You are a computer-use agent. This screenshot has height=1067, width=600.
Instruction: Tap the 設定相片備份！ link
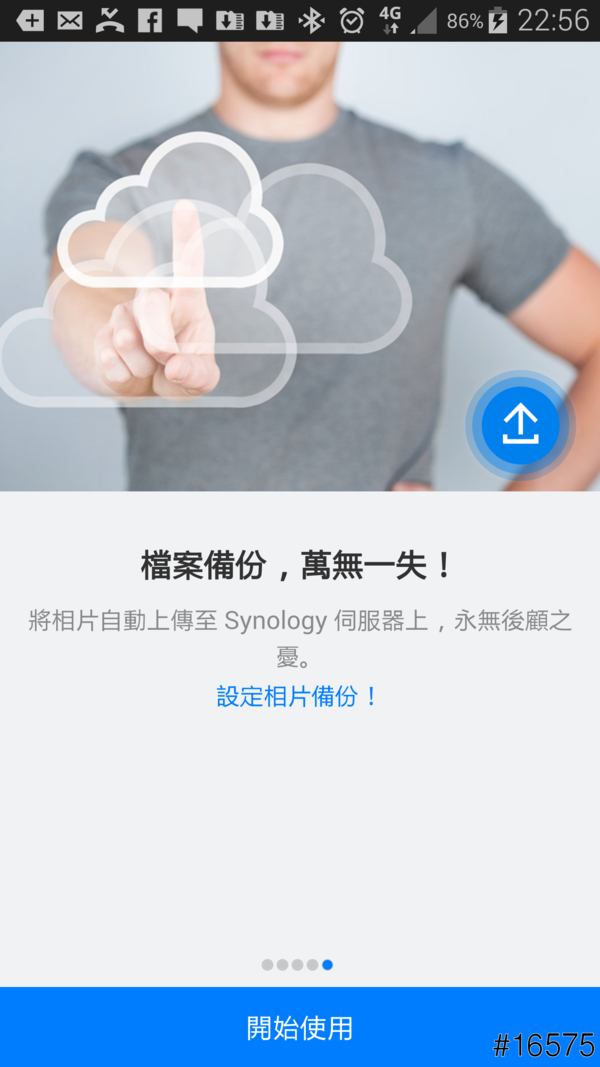299,697
